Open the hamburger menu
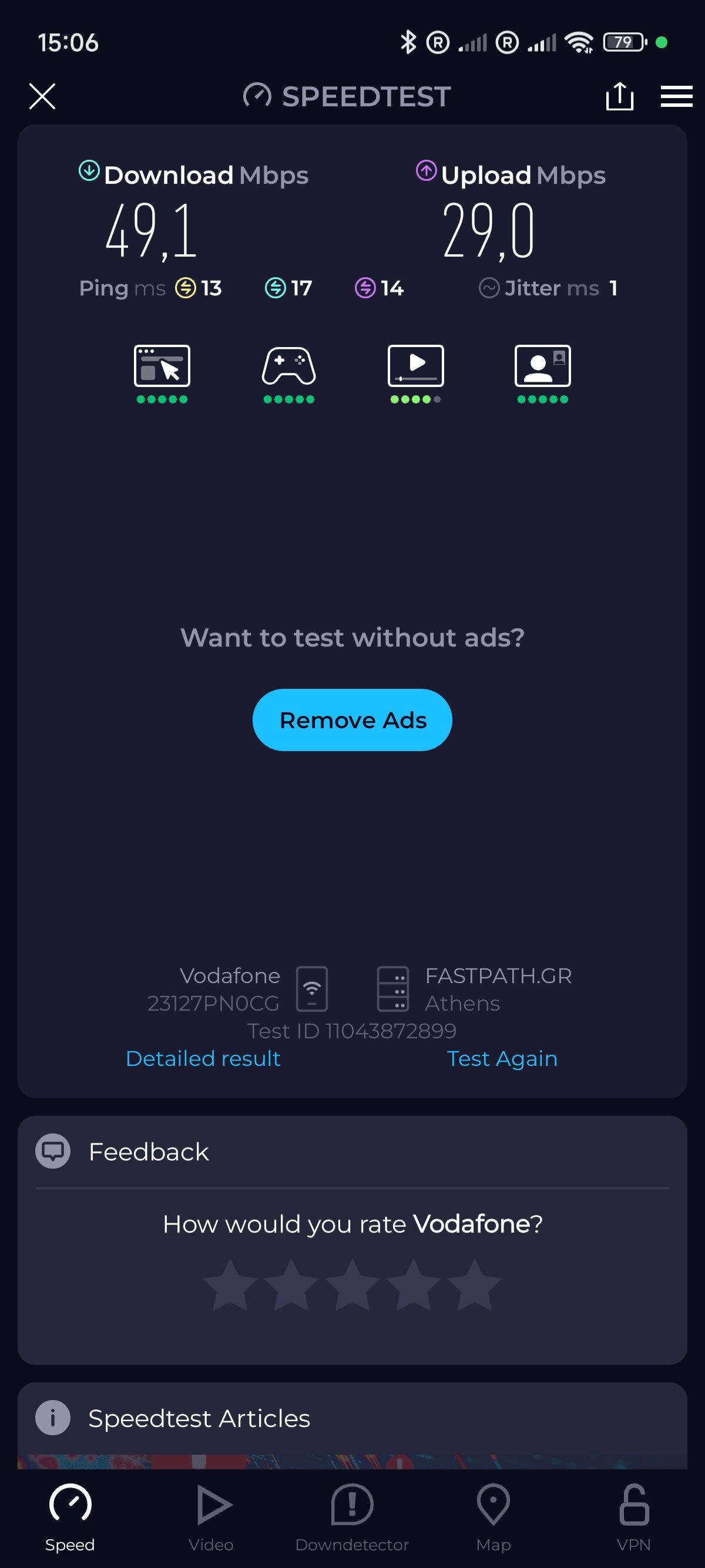Viewport: 705px width, 1568px height. point(676,96)
